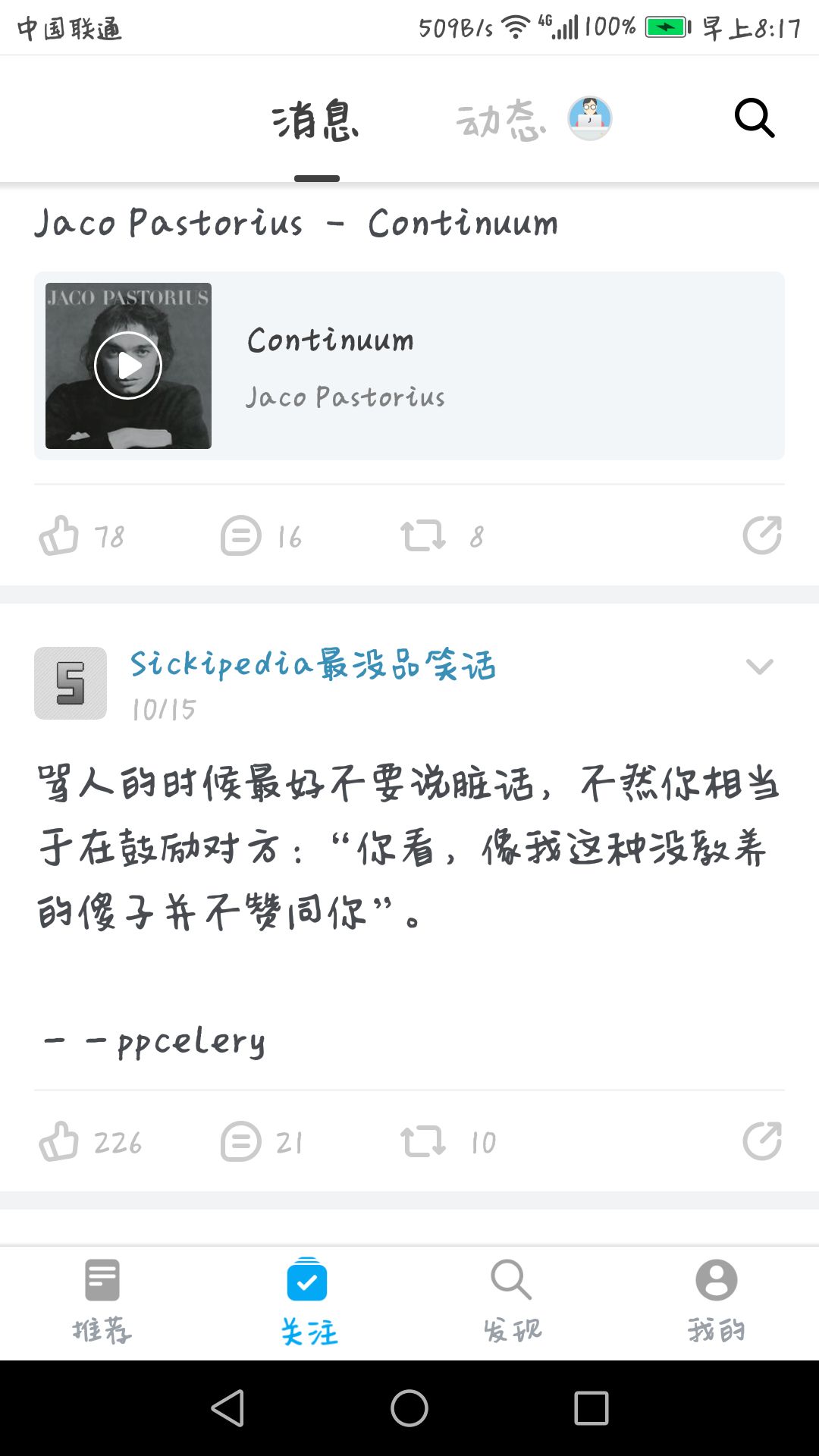Repost the ppcelery joke post
Screen dimensions: 819x1456
(448, 1142)
